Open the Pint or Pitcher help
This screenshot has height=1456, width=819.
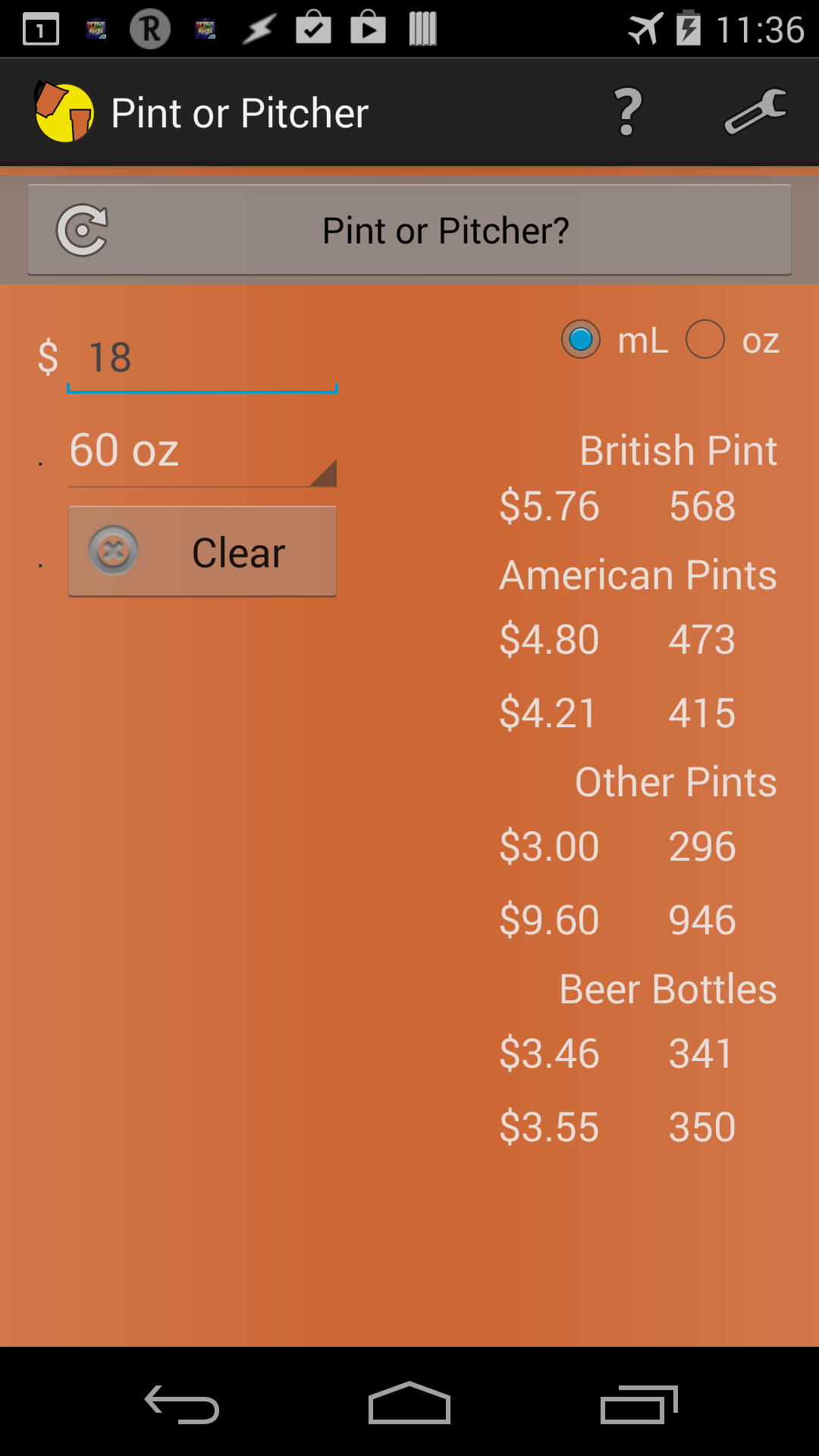click(628, 112)
